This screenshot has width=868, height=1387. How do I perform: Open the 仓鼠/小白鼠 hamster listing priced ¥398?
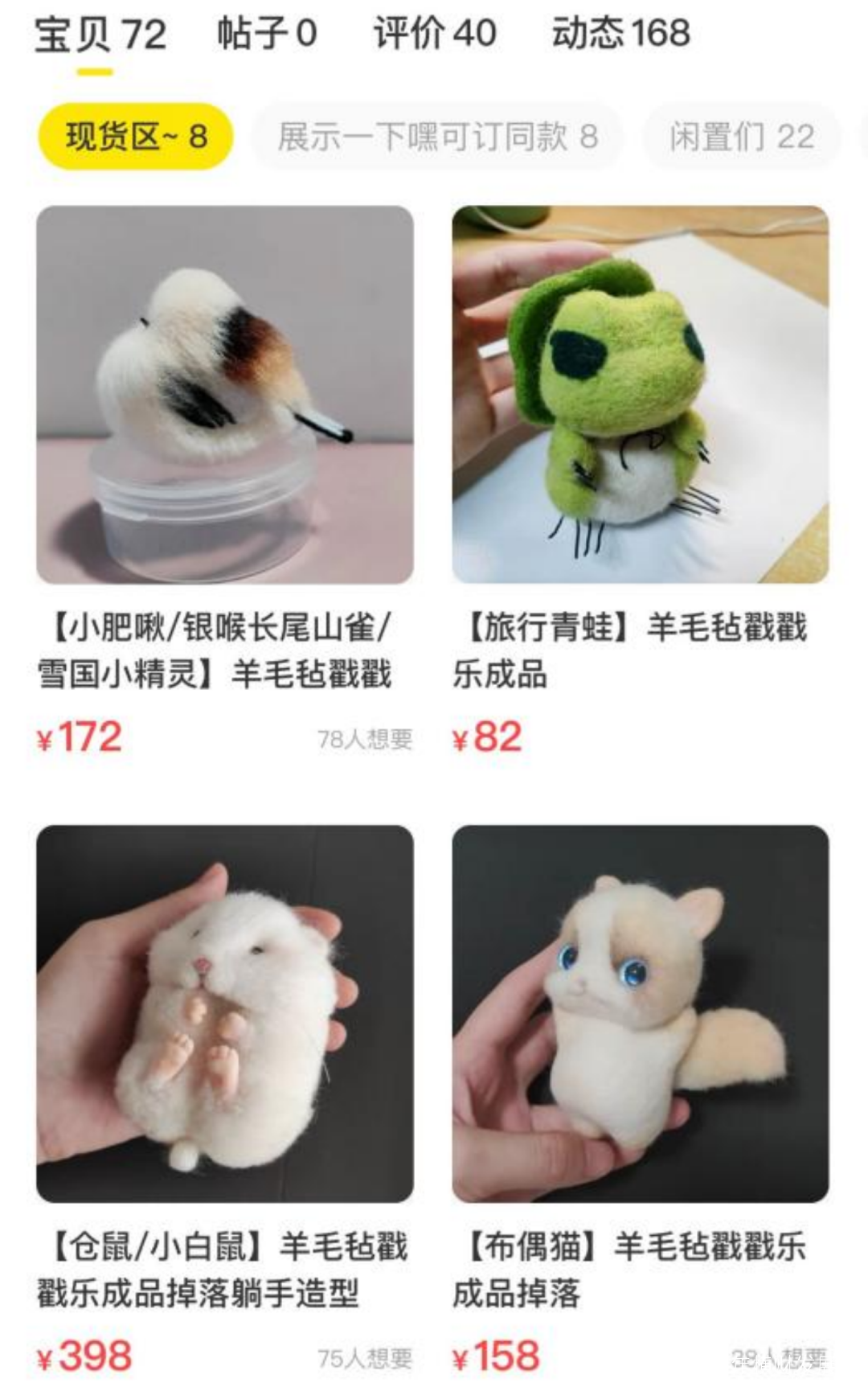coord(224,1013)
